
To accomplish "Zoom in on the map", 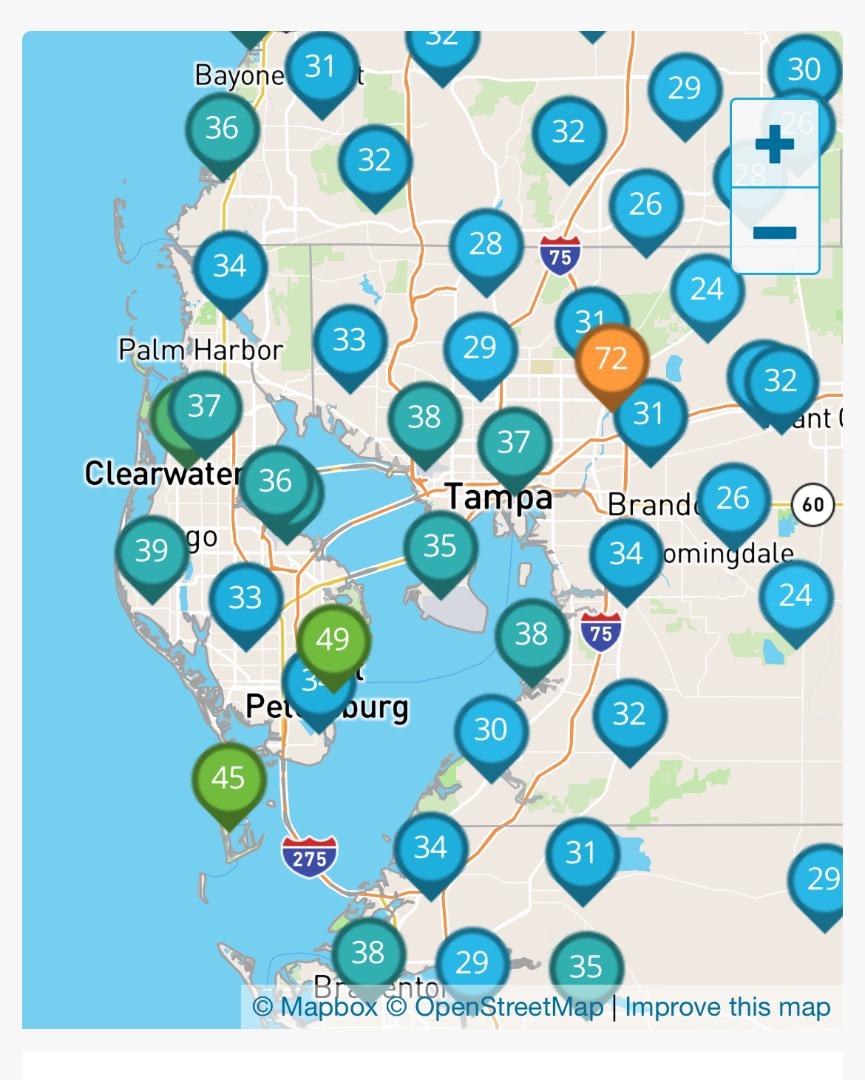I will click(x=774, y=145).
